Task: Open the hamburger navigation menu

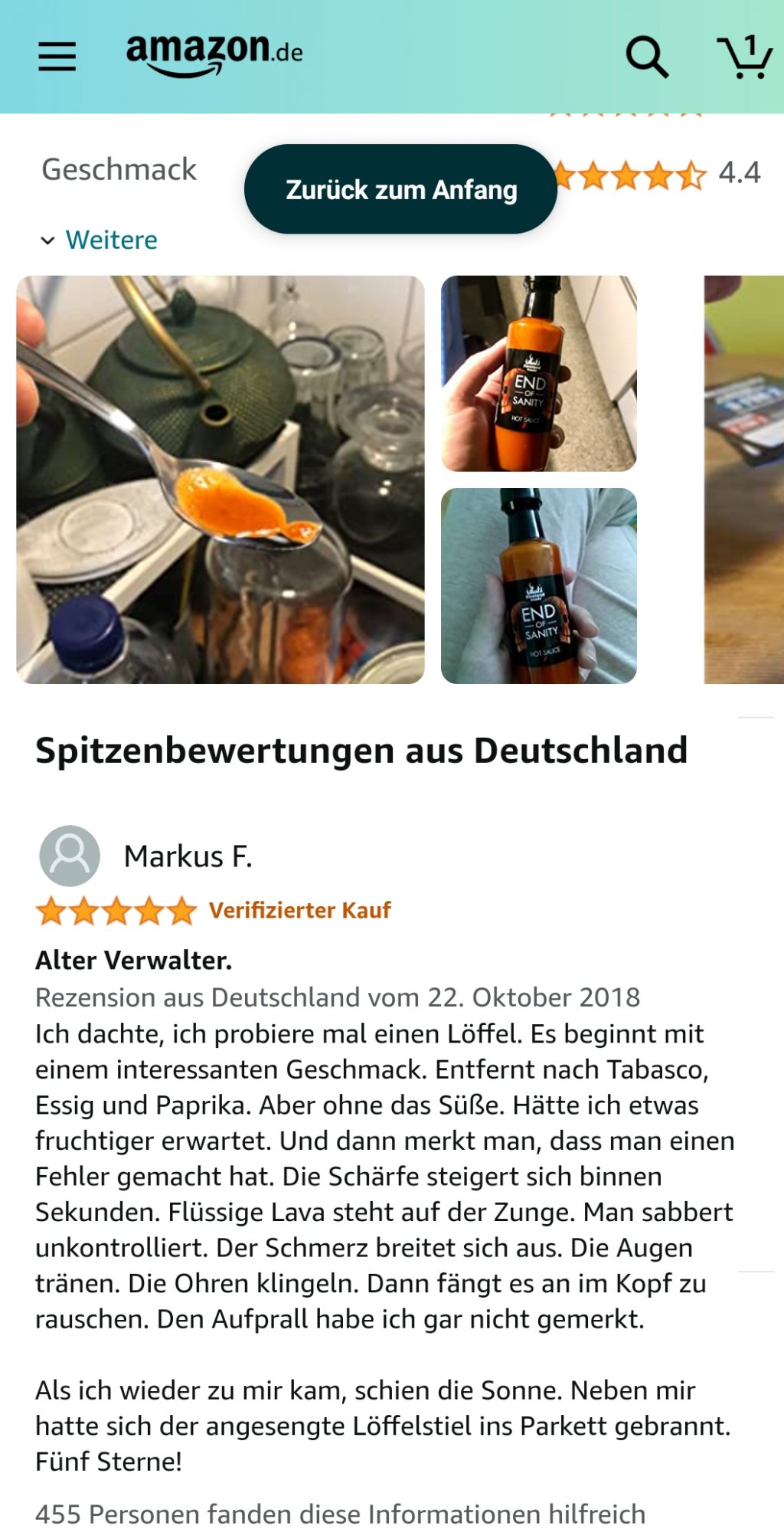Action: [x=57, y=57]
